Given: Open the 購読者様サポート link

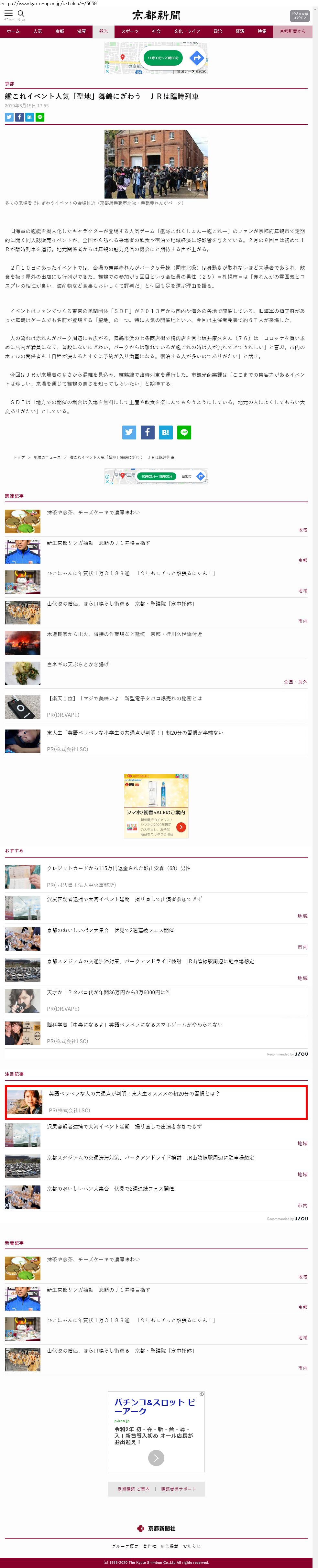Looking at the screenshot, I should (x=179, y=1489).
